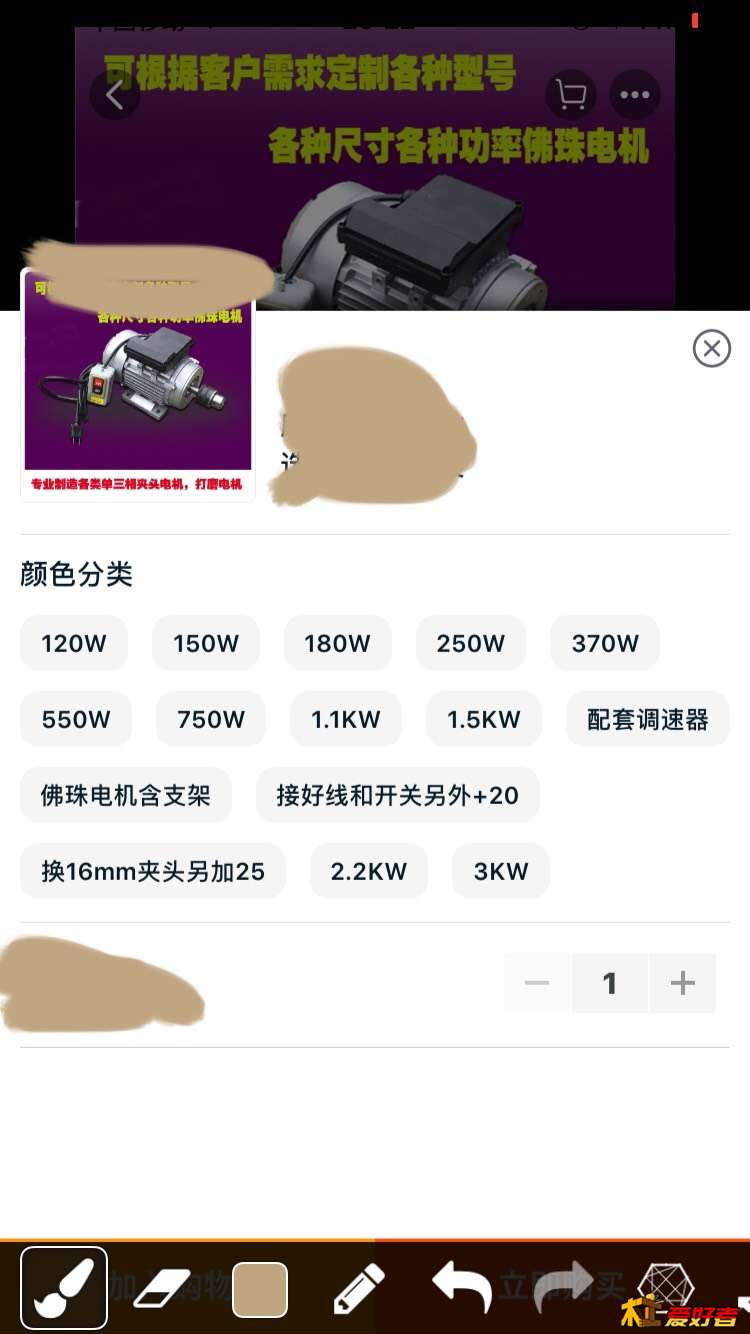This screenshot has width=750, height=1334.
Task: Switch to the eraser tool
Action: coord(162,1288)
